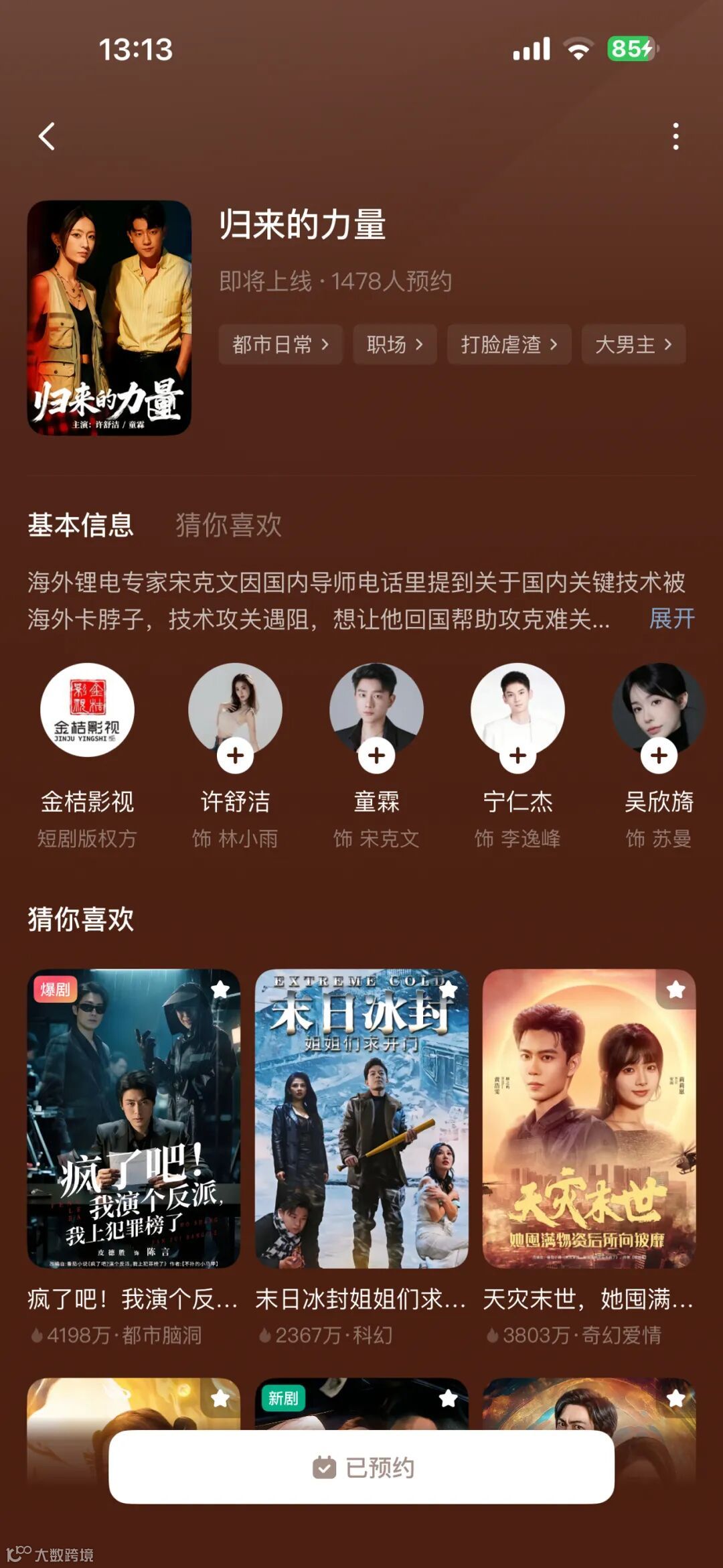Open the drama 末日冰封姐姐们求开门
Viewport: 723px width, 1568px height.
pos(361,1119)
